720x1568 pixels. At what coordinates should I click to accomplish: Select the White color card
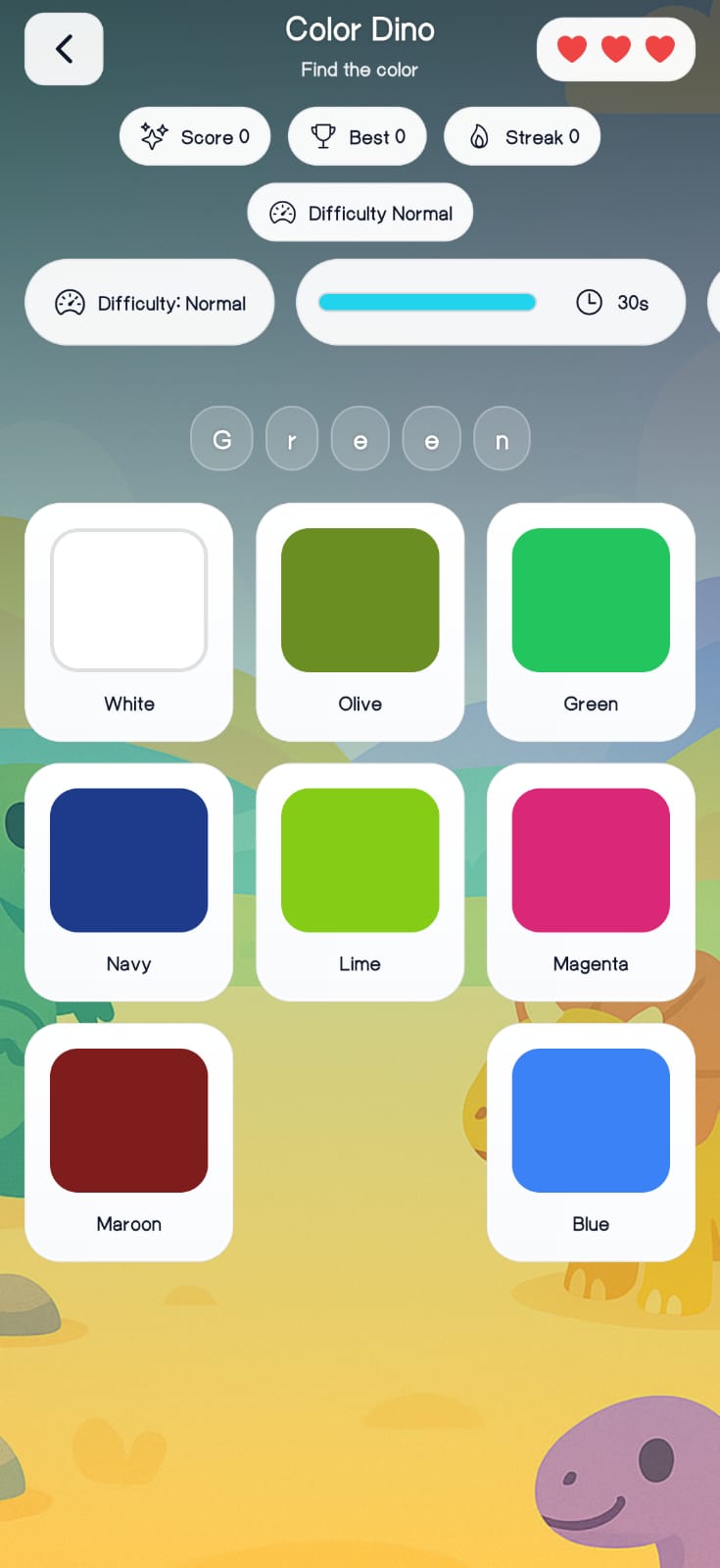(128, 621)
